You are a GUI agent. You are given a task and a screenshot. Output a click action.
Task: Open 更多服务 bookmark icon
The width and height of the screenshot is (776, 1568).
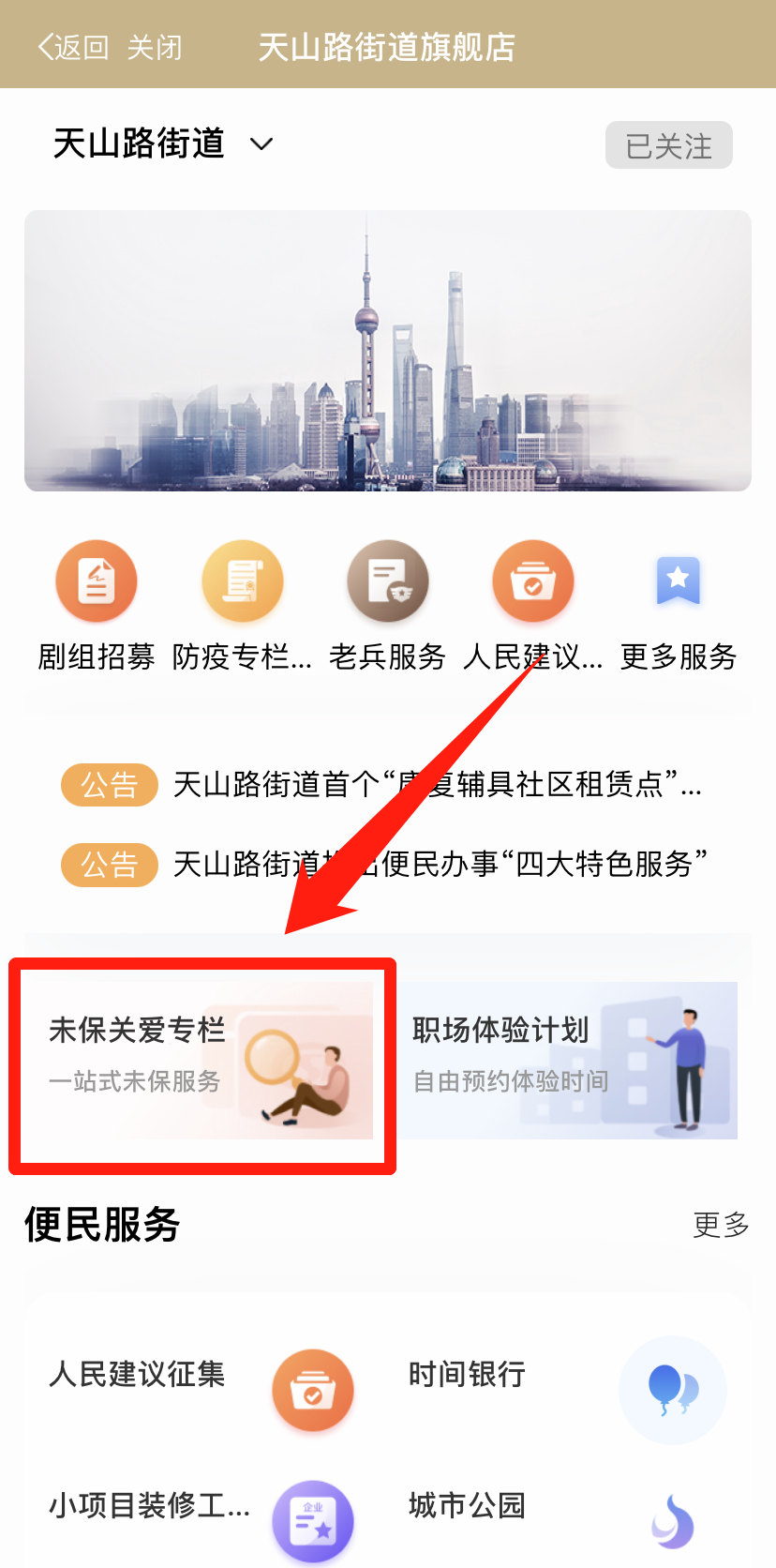[x=679, y=581]
